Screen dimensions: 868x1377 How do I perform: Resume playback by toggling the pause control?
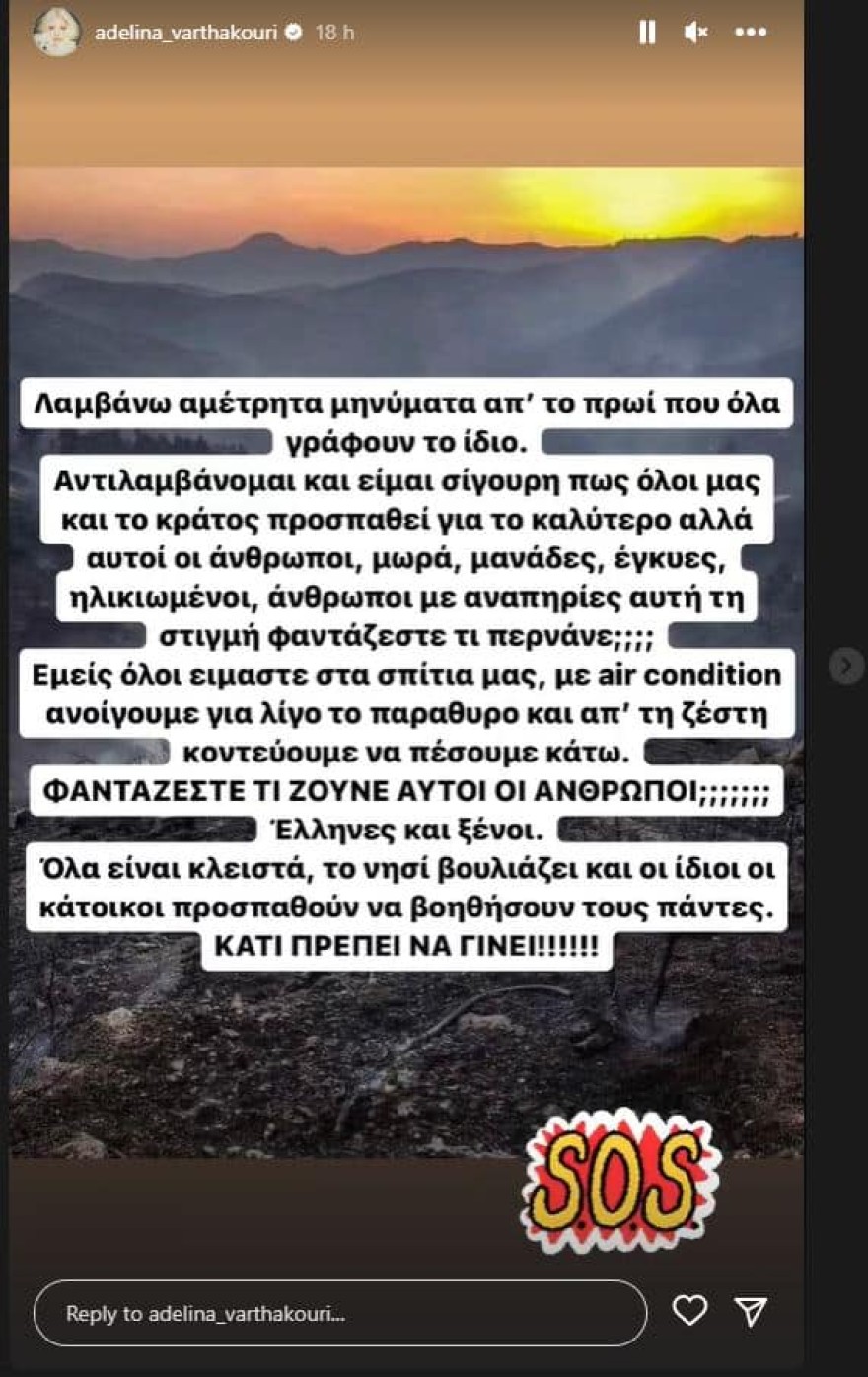(x=648, y=33)
